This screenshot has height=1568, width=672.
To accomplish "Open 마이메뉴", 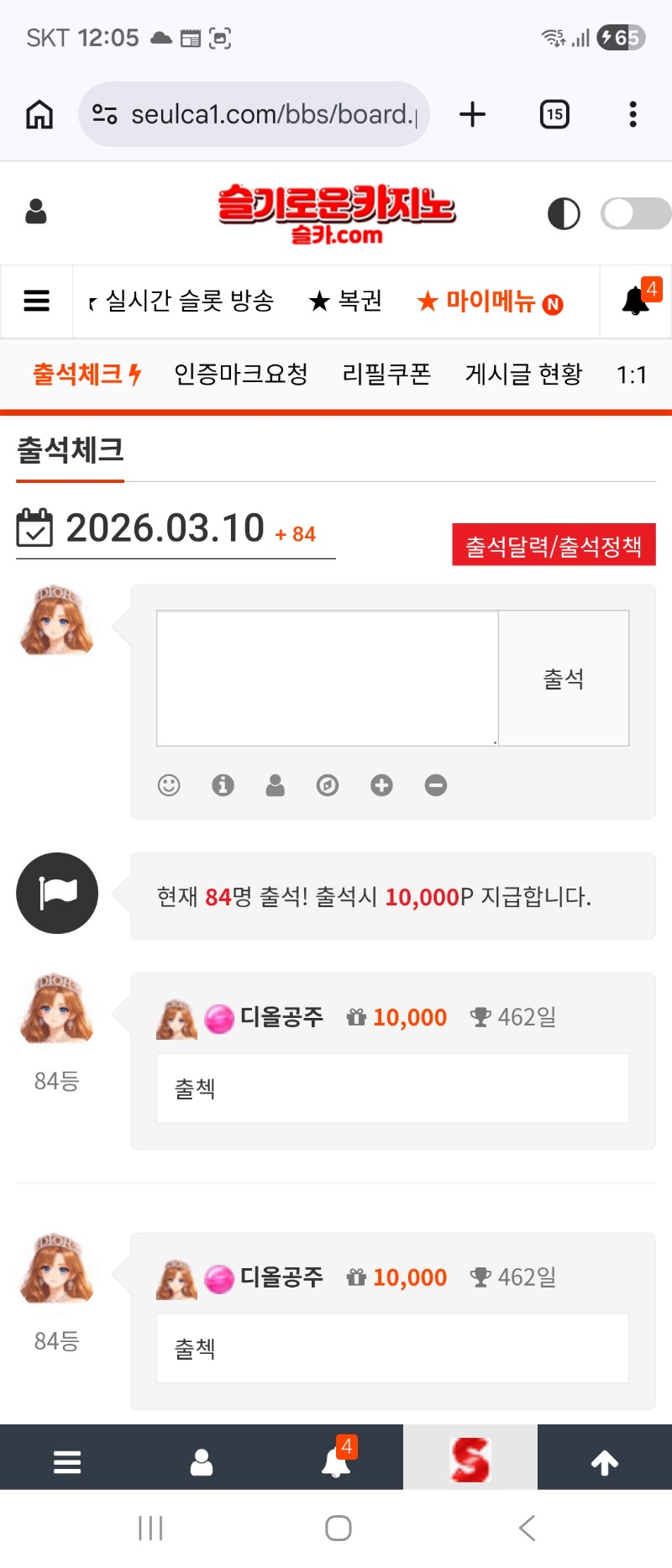I will click(x=491, y=301).
